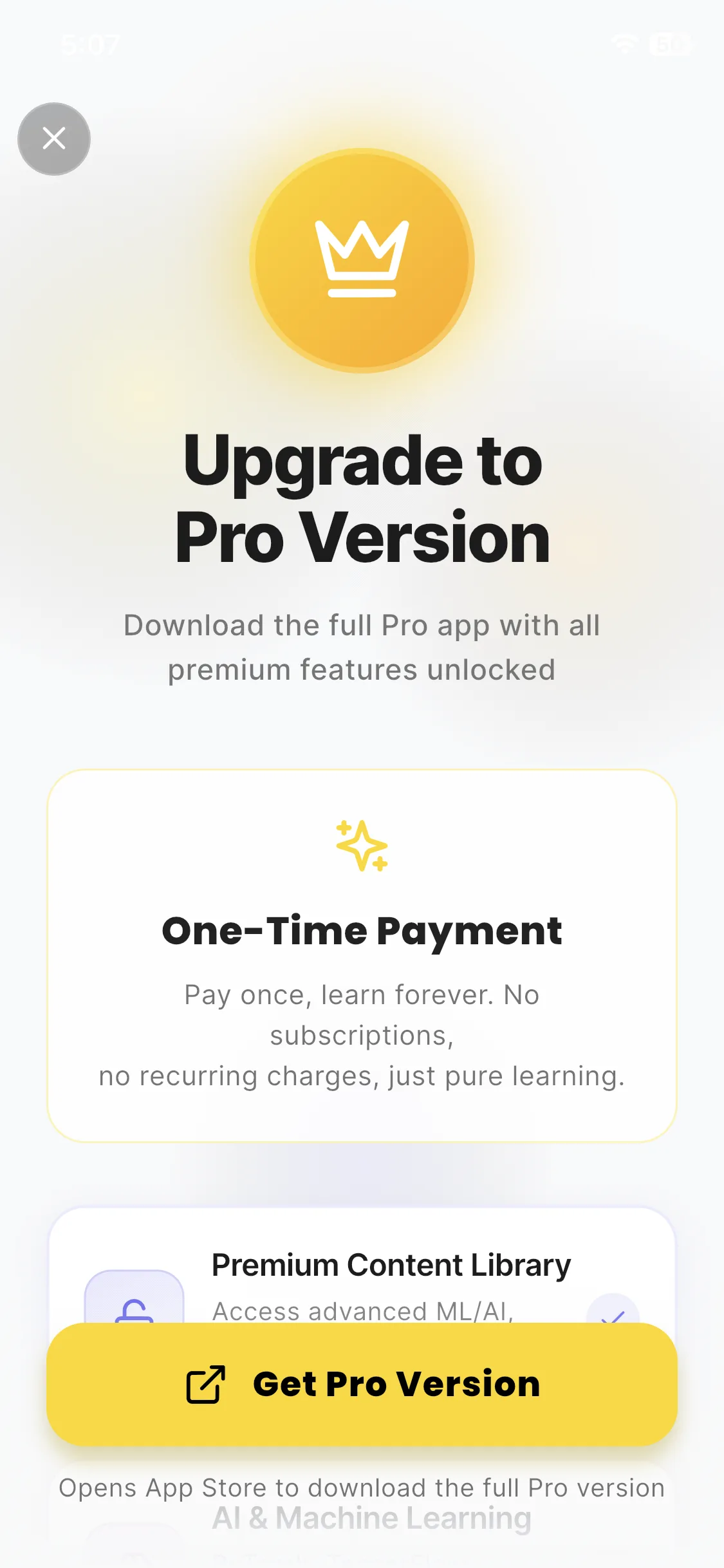This screenshot has width=724, height=1568.
Task: Dismiss the Upgrade to Pro screen
Action: (54, 138)
